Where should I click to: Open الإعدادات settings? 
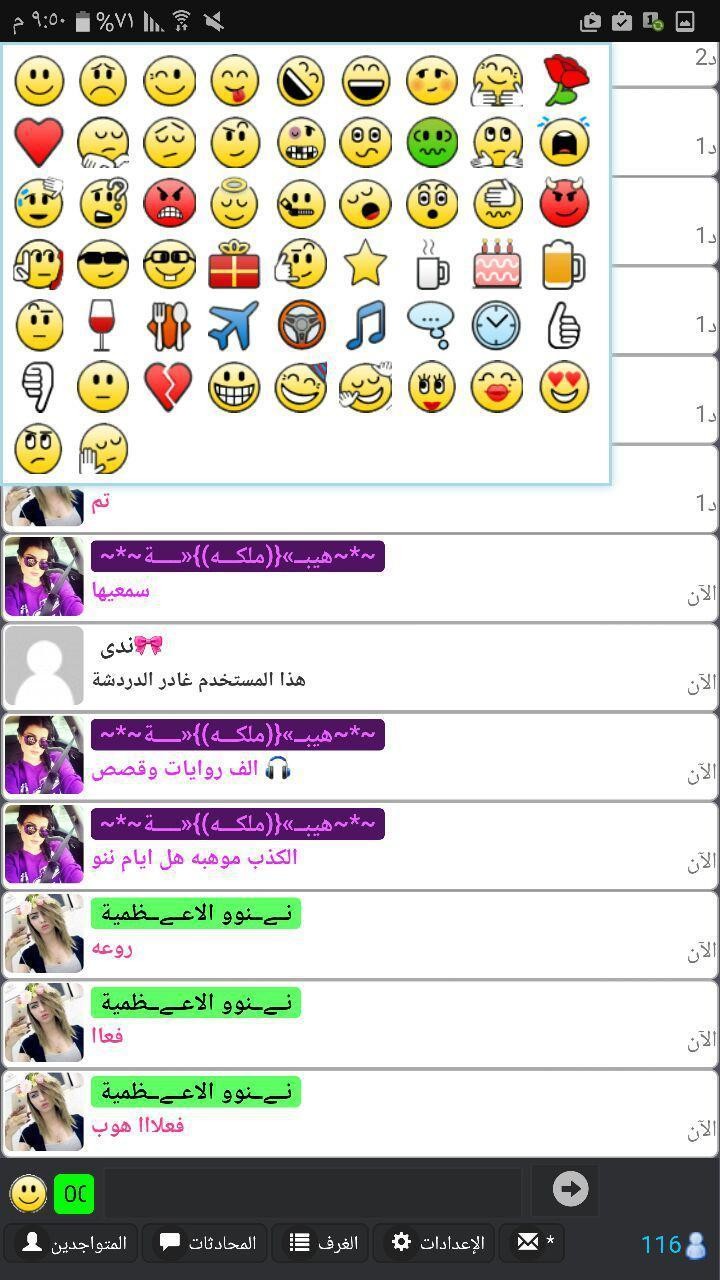[x=438, y=1243]
